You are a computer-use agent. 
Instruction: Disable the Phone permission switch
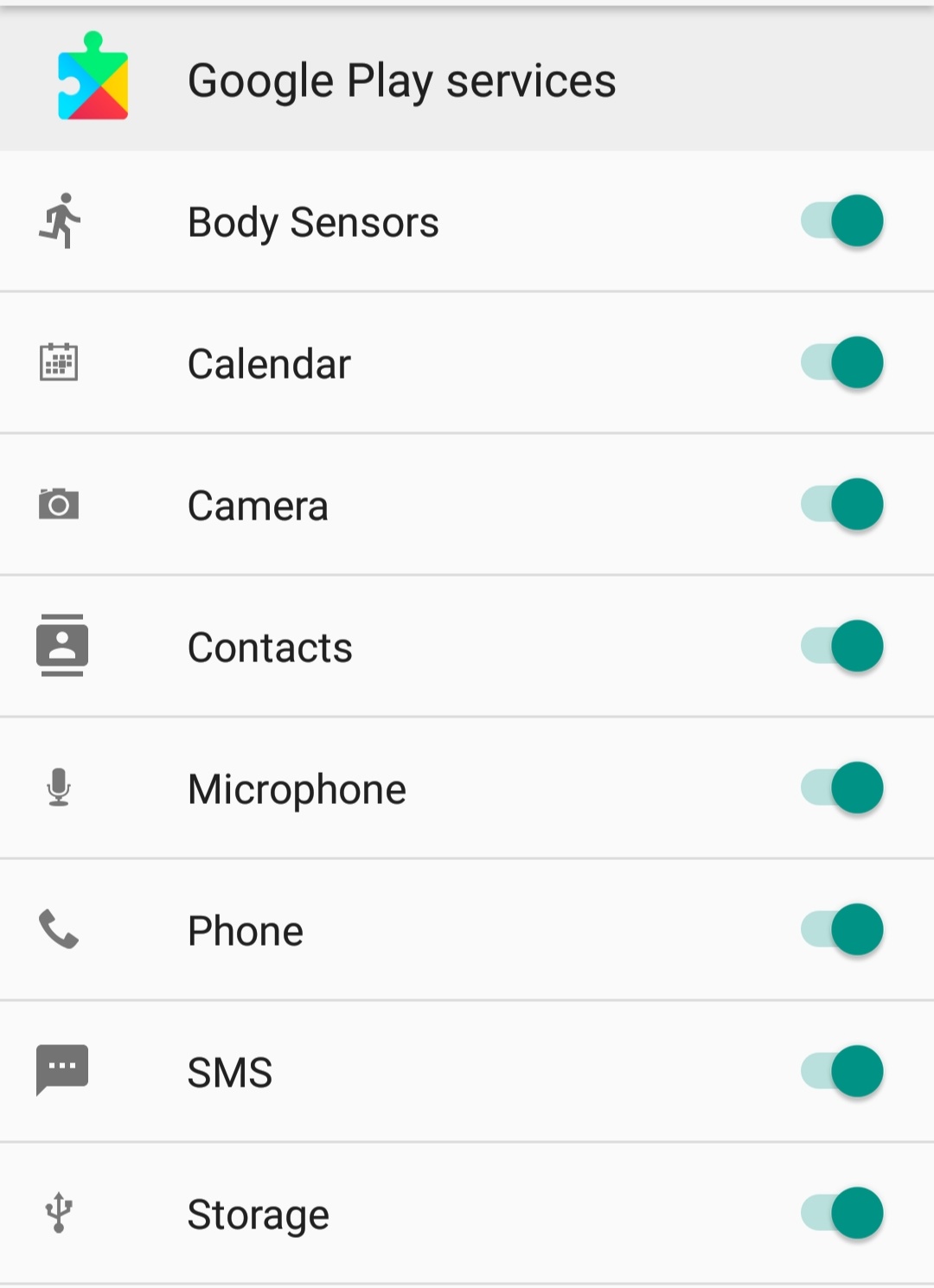(x=839, y=929)
